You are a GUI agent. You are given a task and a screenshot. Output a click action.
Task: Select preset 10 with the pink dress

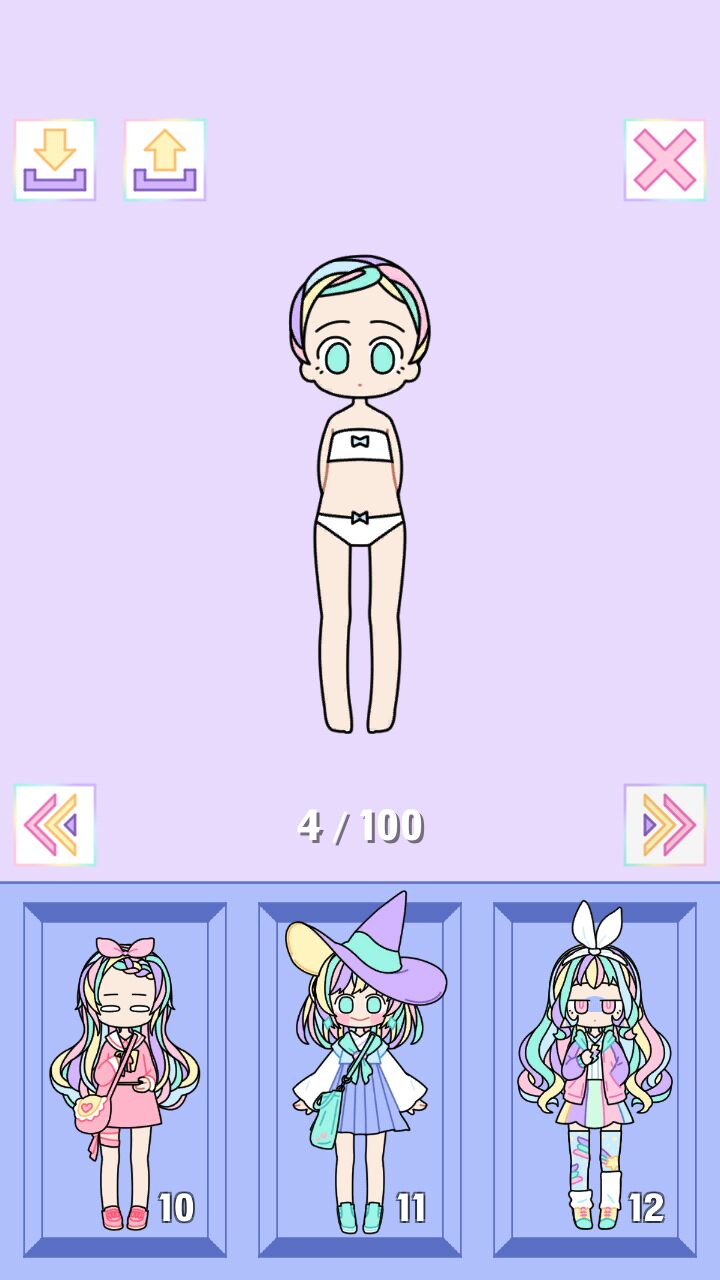[x=125, y=1080]
